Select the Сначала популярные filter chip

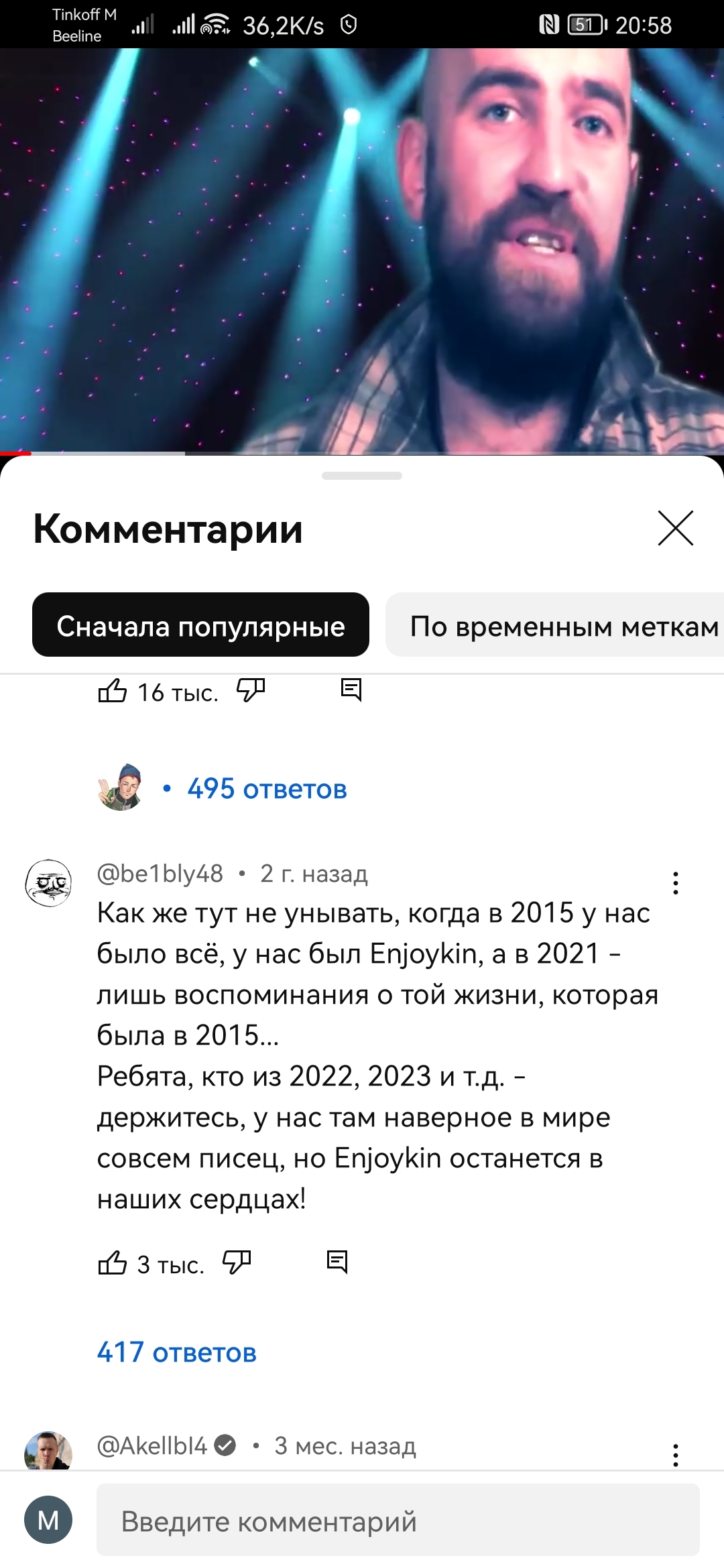pos(200,625)
